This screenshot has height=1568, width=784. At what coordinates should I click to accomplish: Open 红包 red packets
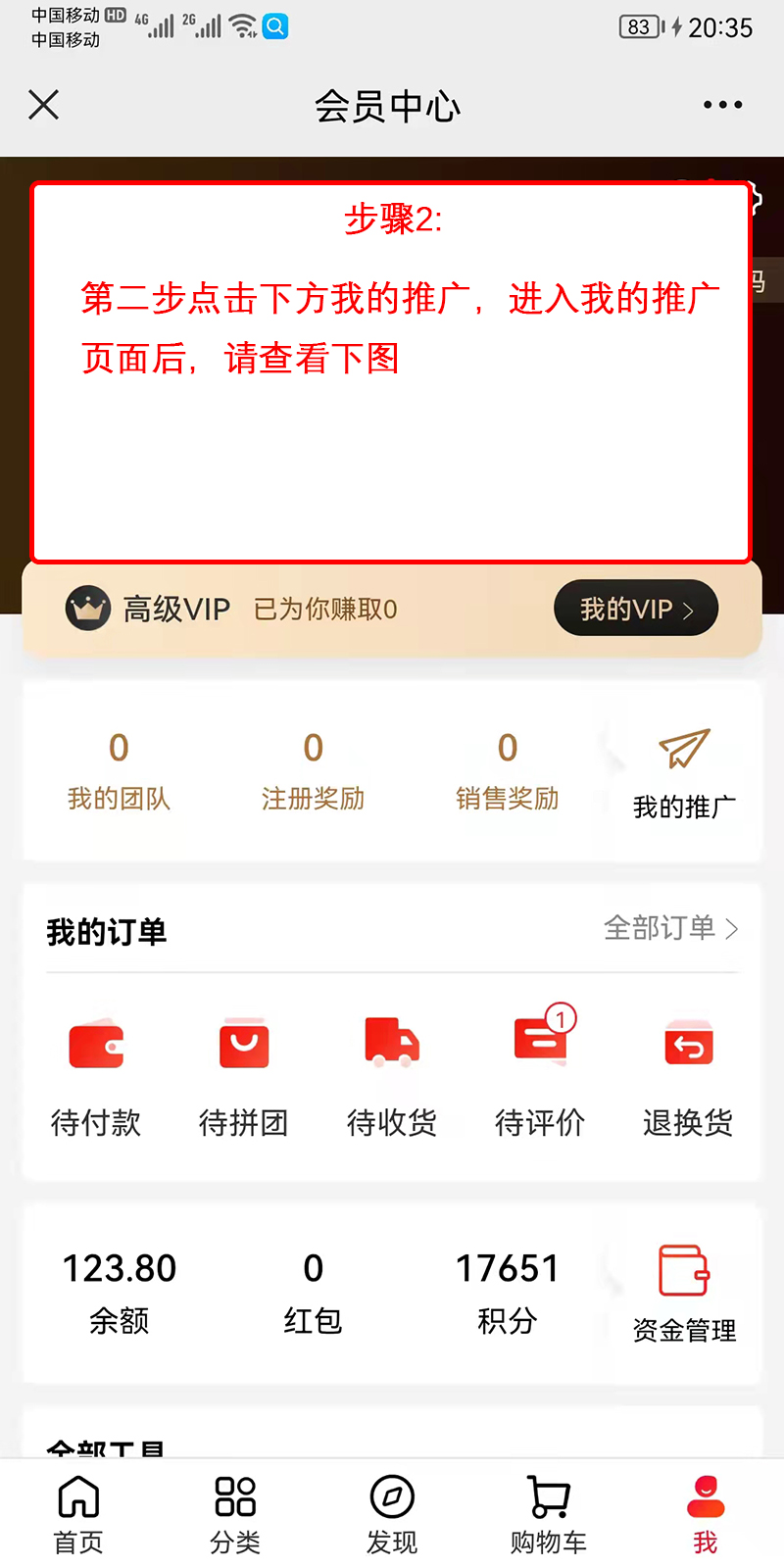click(313, 1292)
